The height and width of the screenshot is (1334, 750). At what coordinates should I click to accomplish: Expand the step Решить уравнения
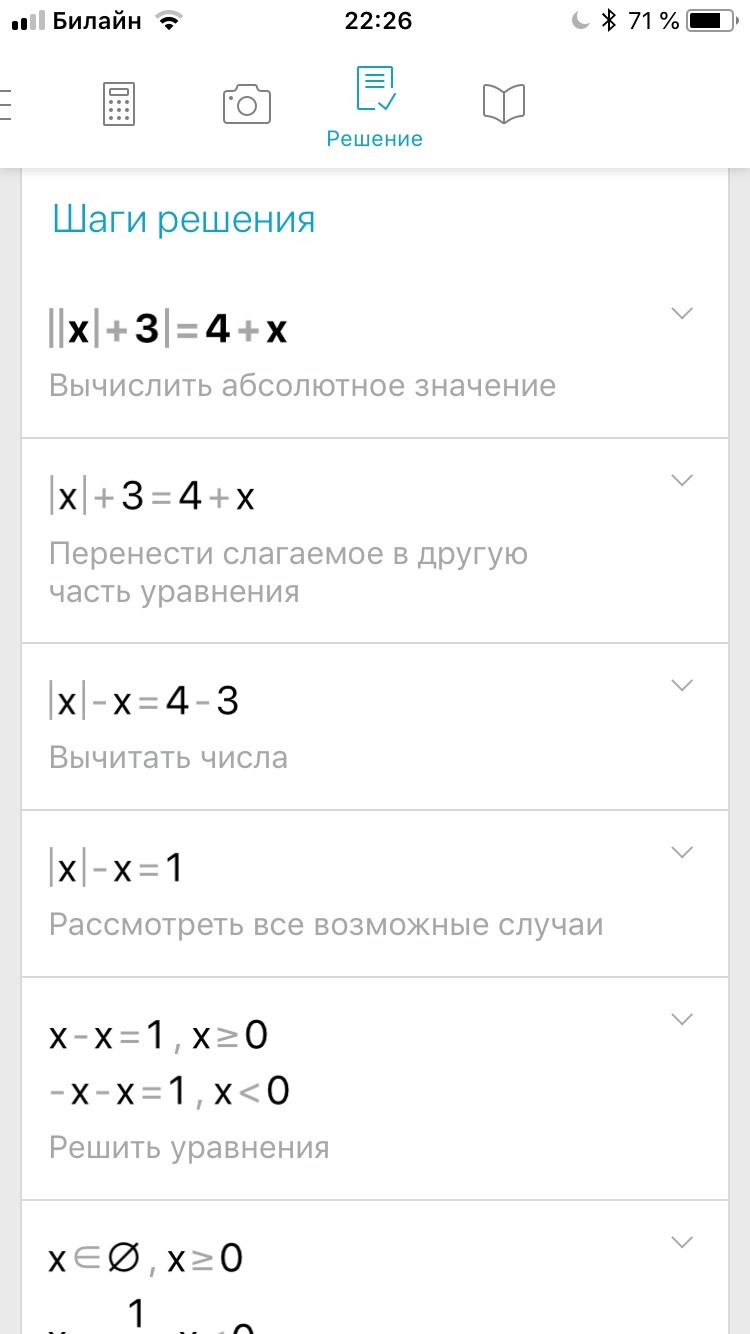[x=682, y=1019]
